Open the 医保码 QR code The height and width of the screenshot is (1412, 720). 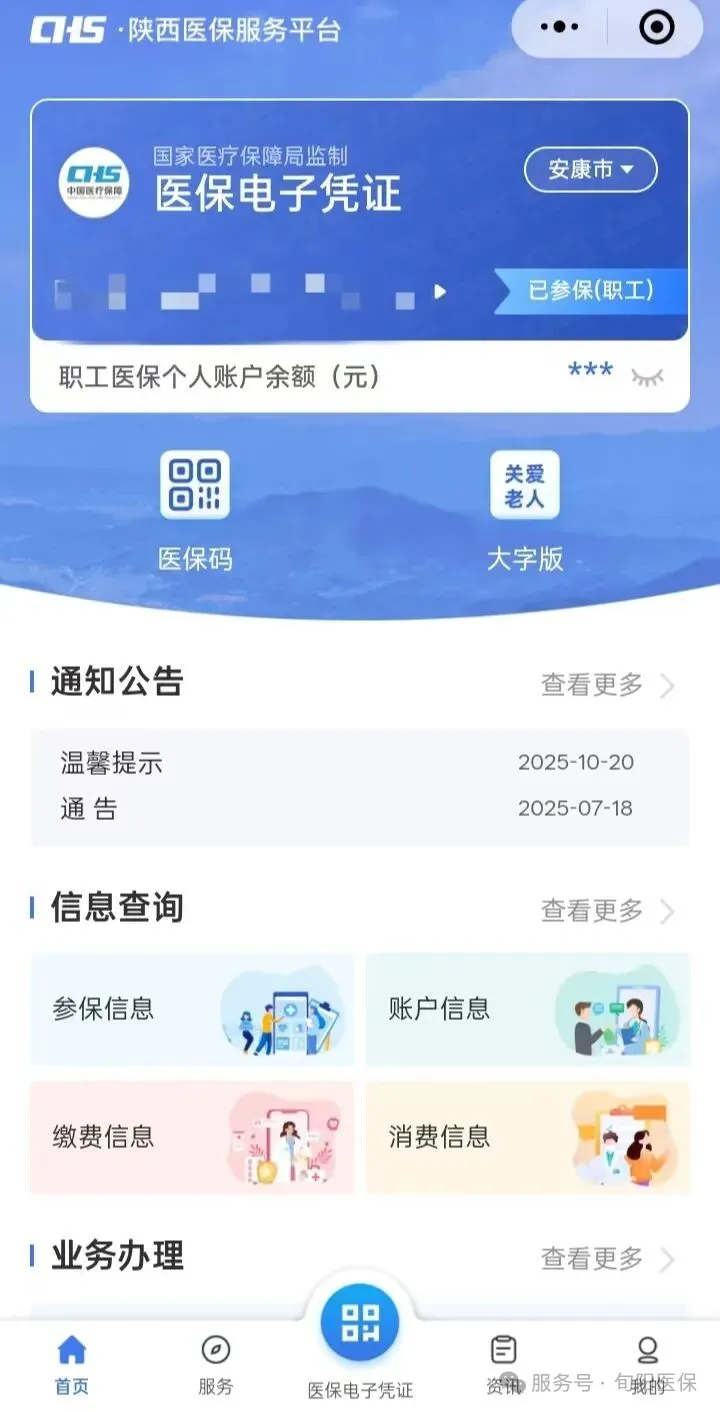[195, 510]
